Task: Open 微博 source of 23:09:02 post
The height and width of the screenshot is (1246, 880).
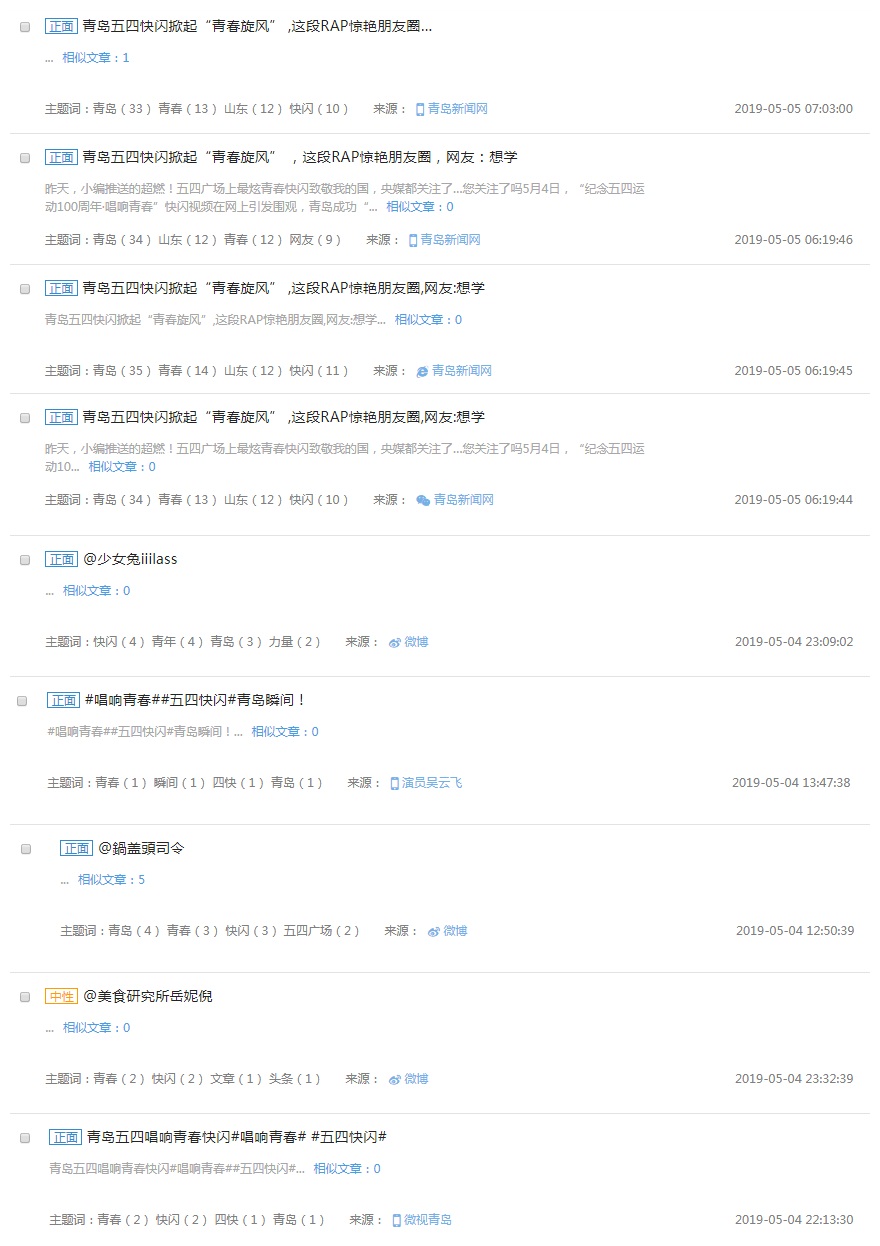Action: tap(416, 642)
